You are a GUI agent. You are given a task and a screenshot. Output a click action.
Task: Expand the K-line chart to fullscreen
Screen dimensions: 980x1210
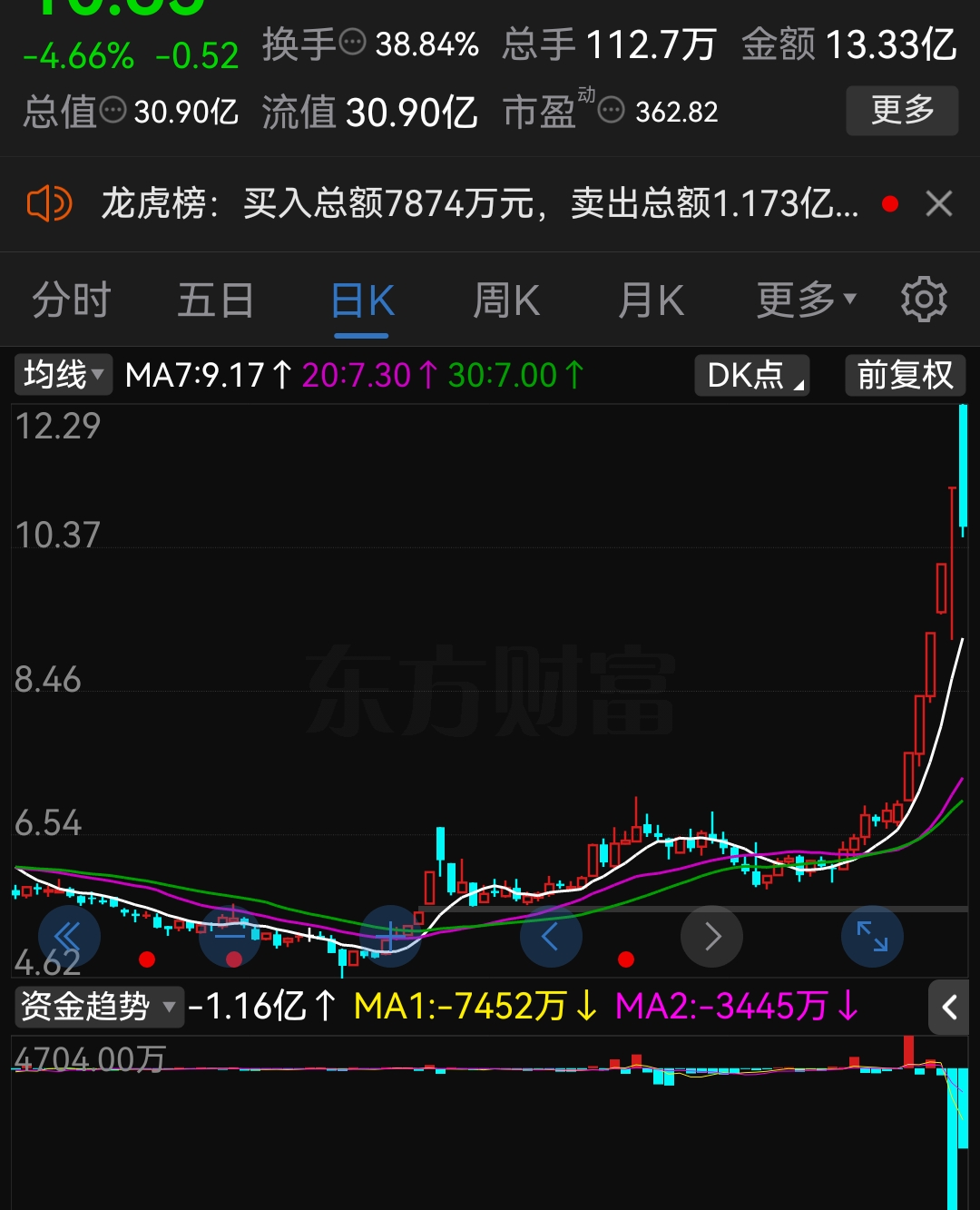pyautogui.click(x=872, y=936)
